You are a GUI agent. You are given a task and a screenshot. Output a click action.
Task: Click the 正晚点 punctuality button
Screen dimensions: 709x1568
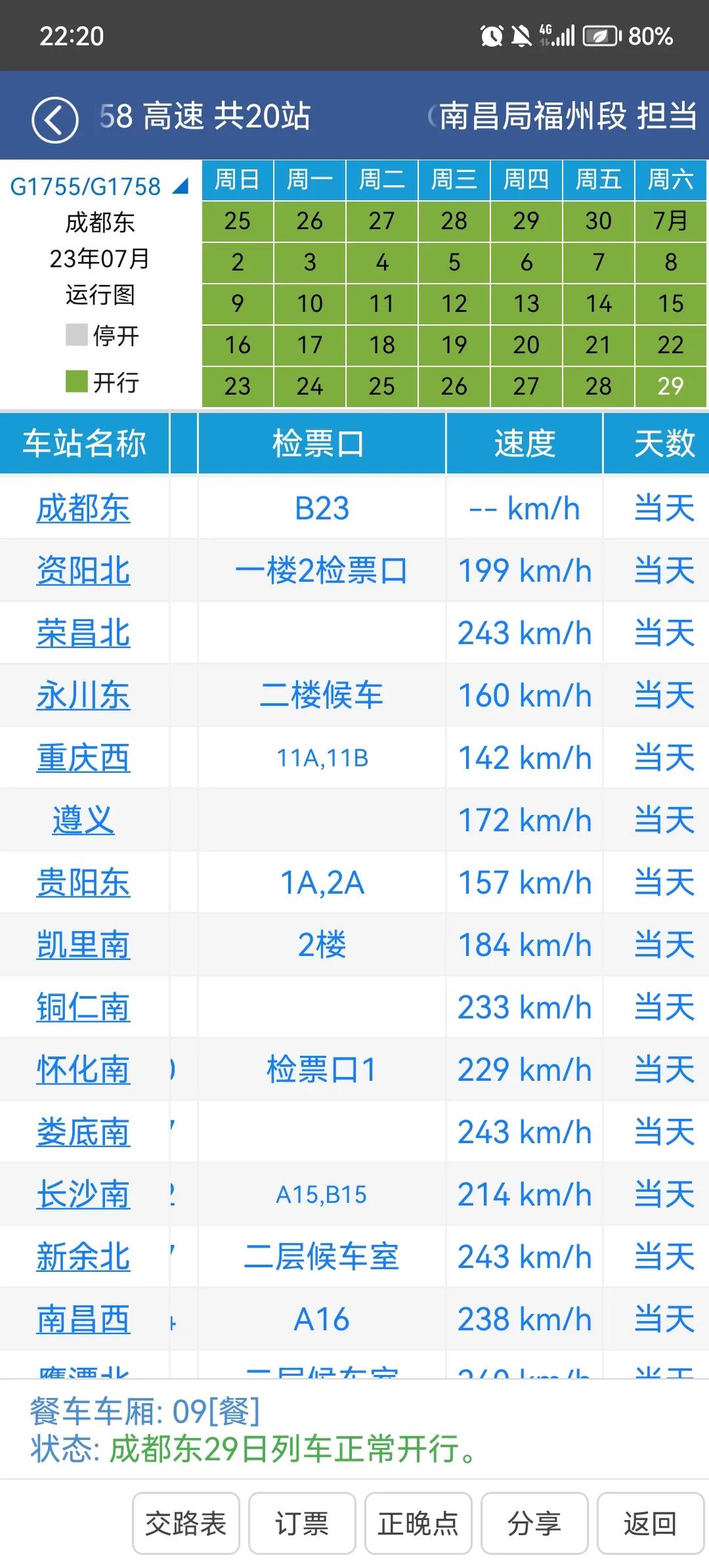tap(418, 1523)
